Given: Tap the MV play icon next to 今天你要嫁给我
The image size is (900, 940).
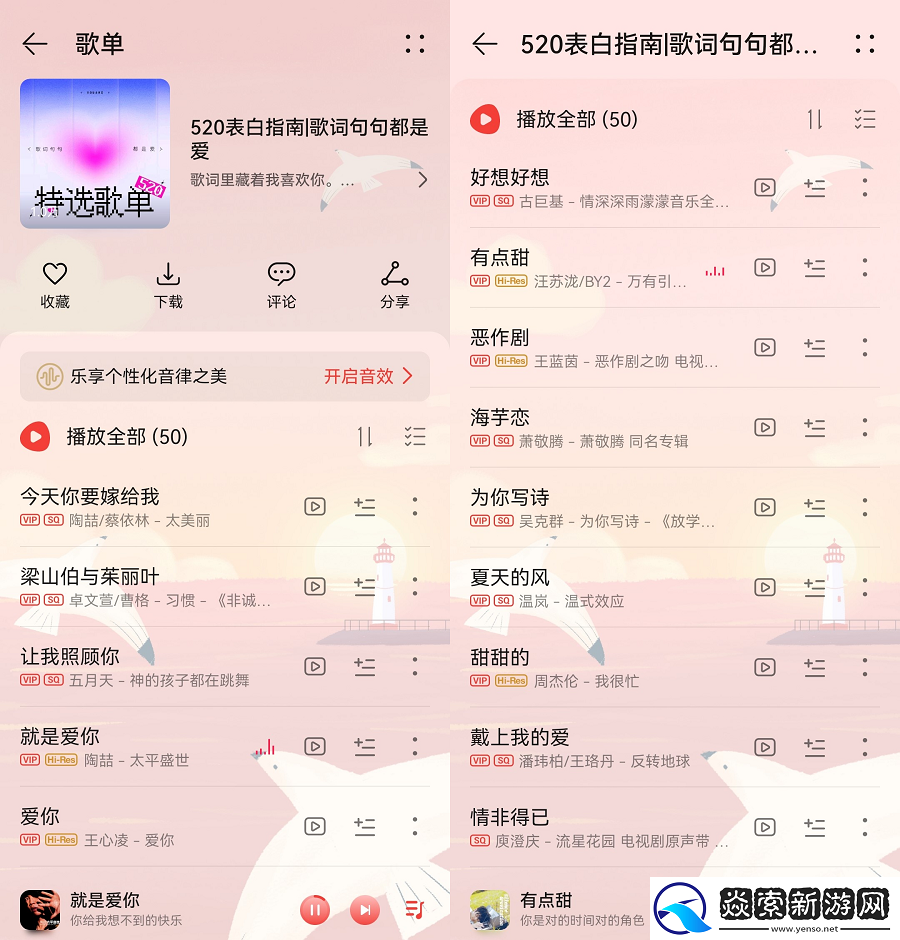Looking at the screenshot, I should [x=315, y=507].
